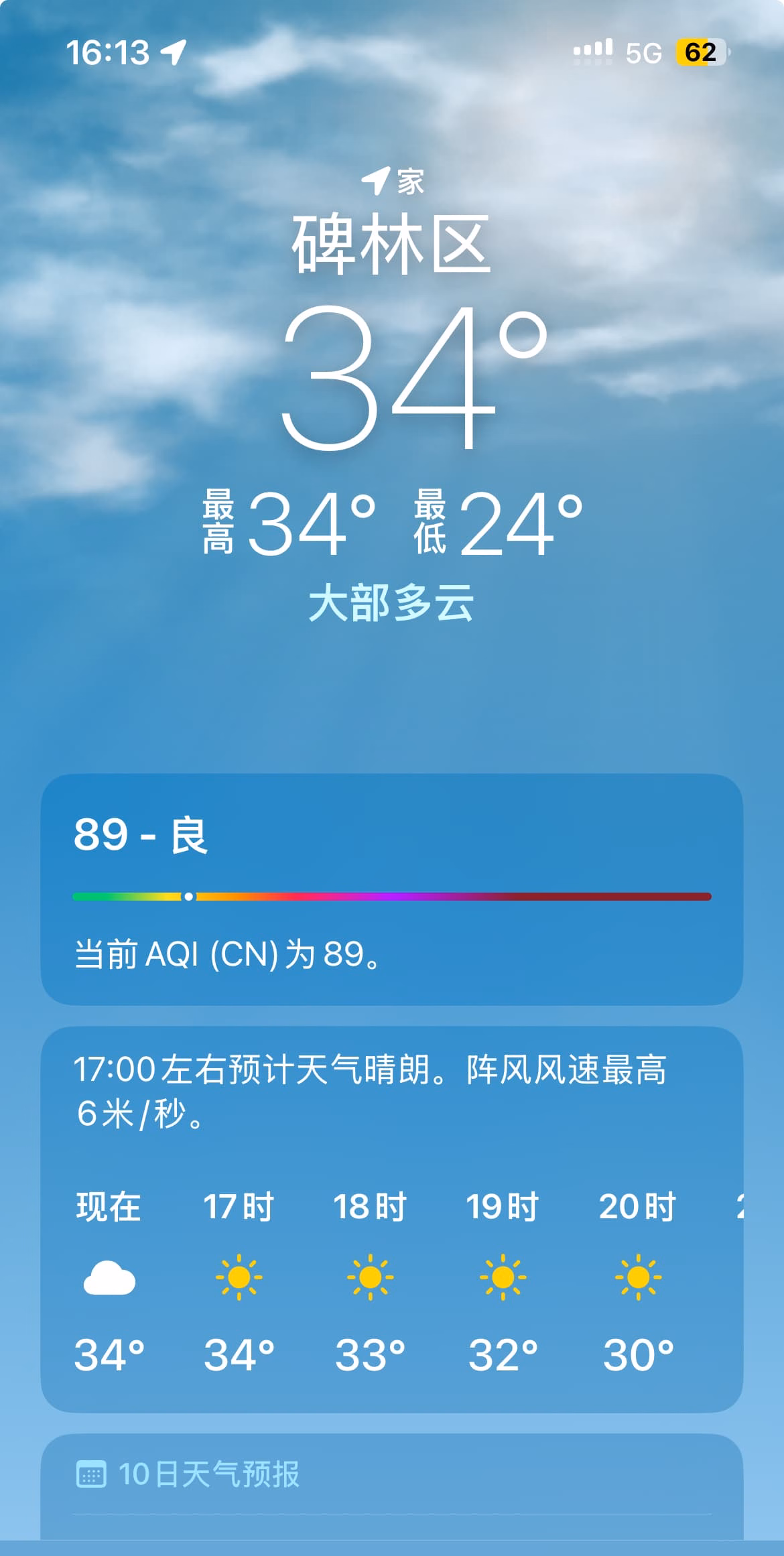Open the hourly forecast card
This screenshot has width=784, height=1556.
point(392,1220)
